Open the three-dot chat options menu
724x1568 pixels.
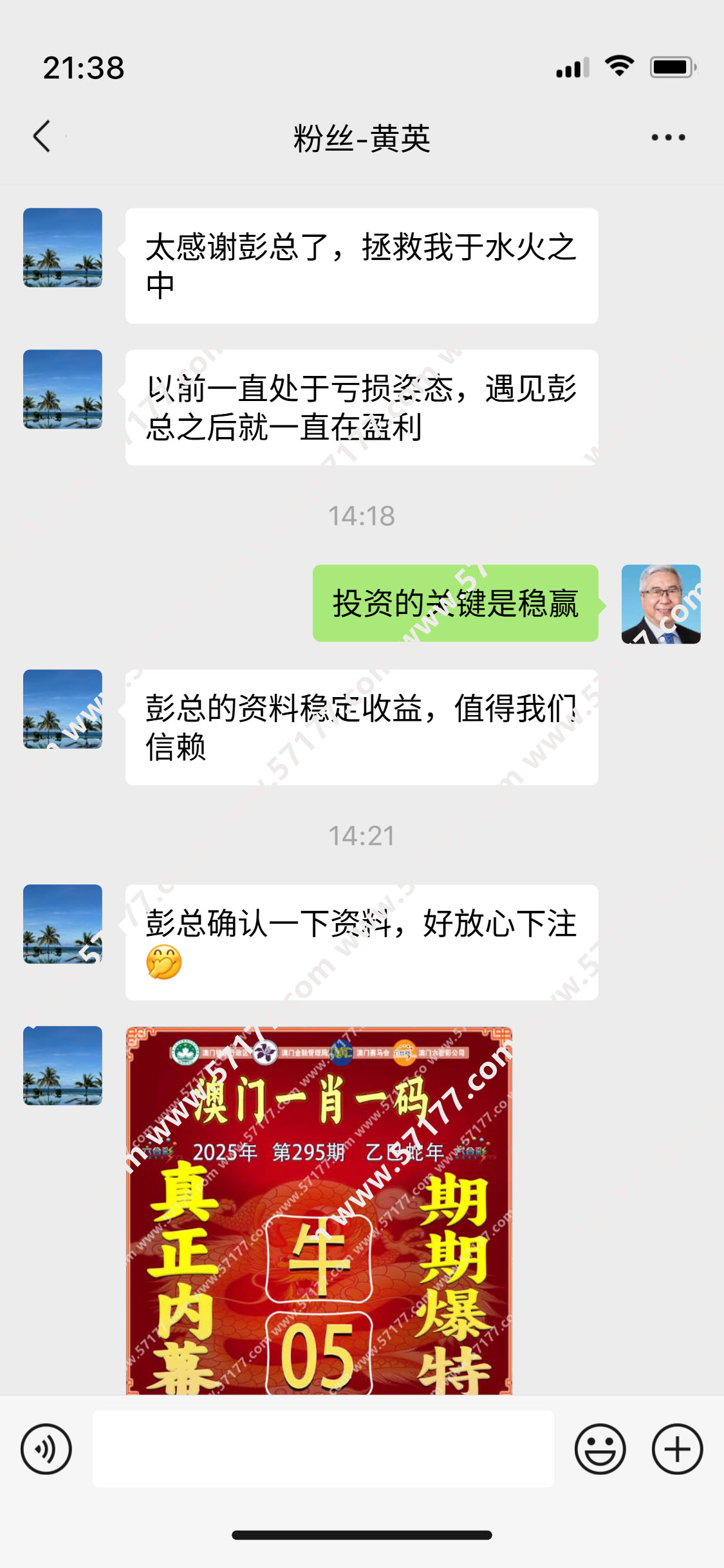point(668,137)
